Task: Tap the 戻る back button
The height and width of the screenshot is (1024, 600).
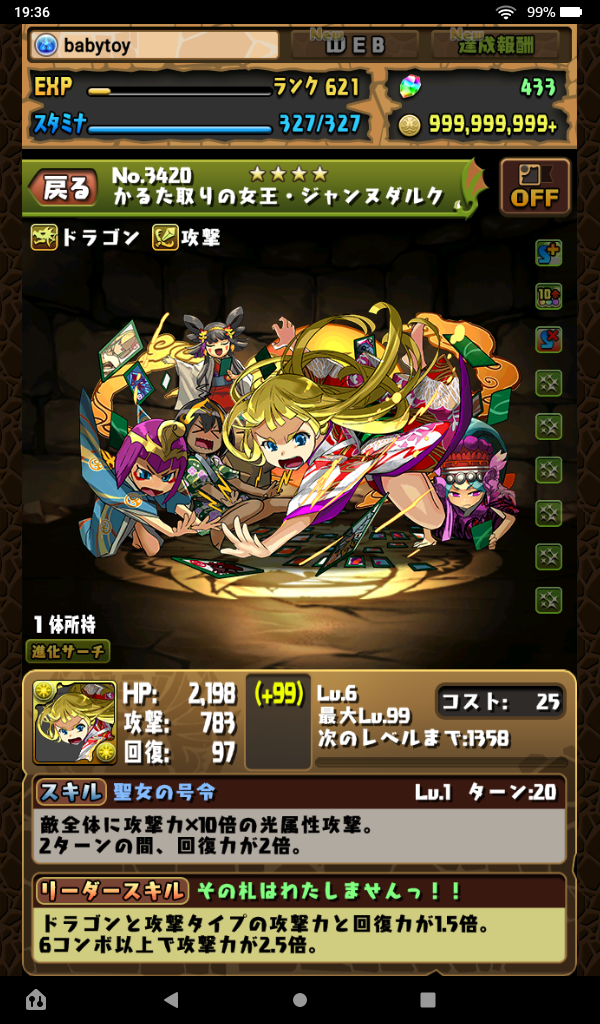Action: click(66, 188)
